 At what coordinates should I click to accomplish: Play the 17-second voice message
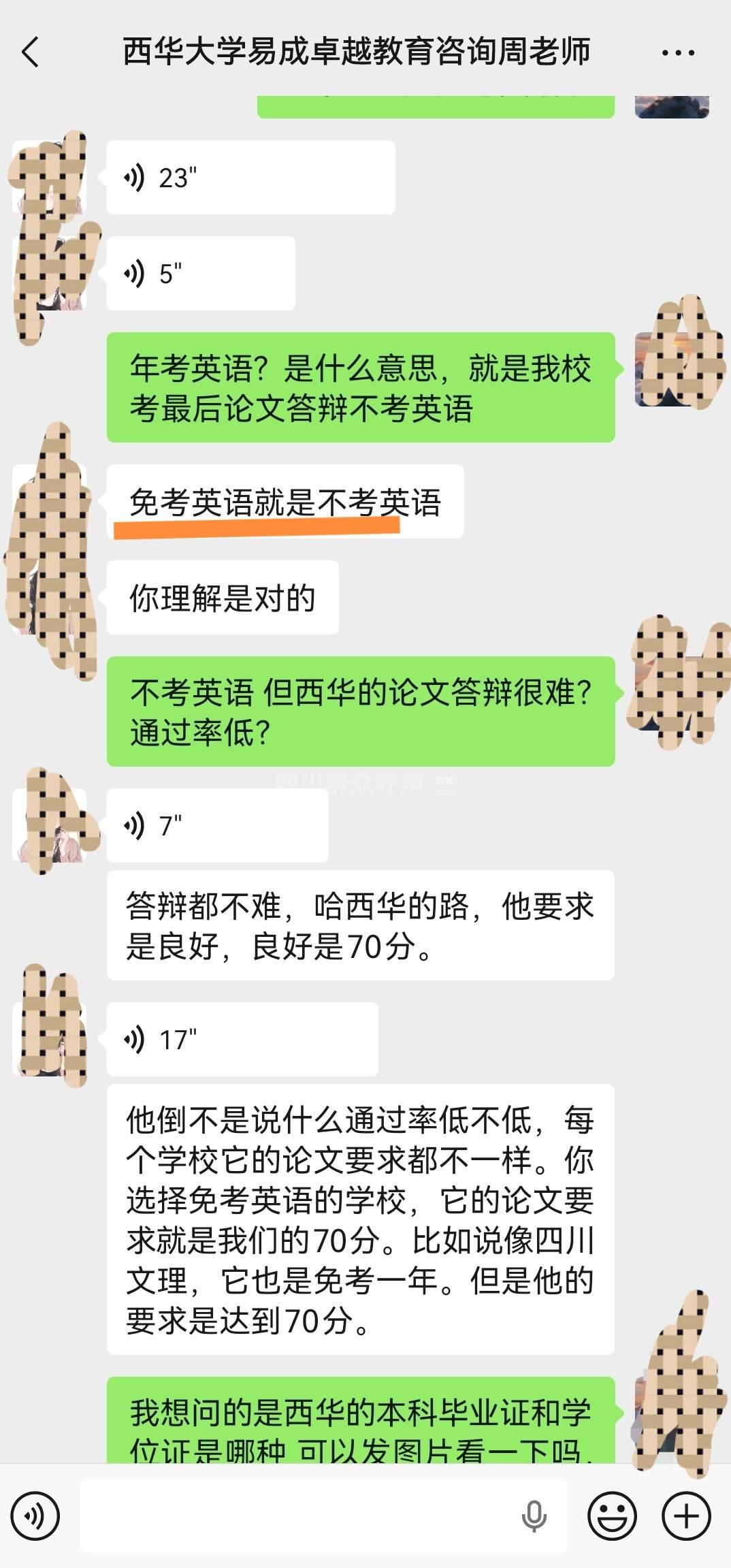click(x=242, y=1040)
